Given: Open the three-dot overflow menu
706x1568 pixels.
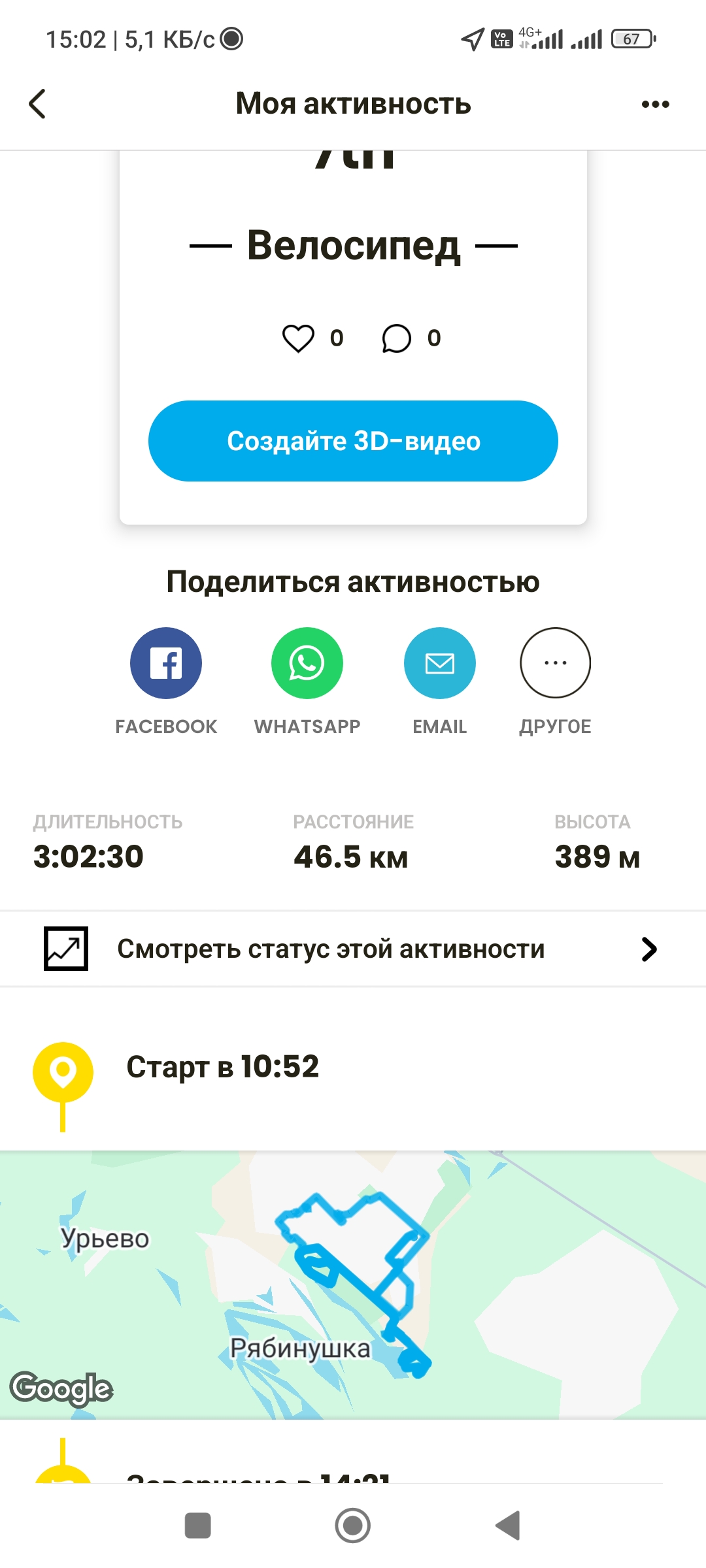Looking at the screenshot, I should [655, 104].
